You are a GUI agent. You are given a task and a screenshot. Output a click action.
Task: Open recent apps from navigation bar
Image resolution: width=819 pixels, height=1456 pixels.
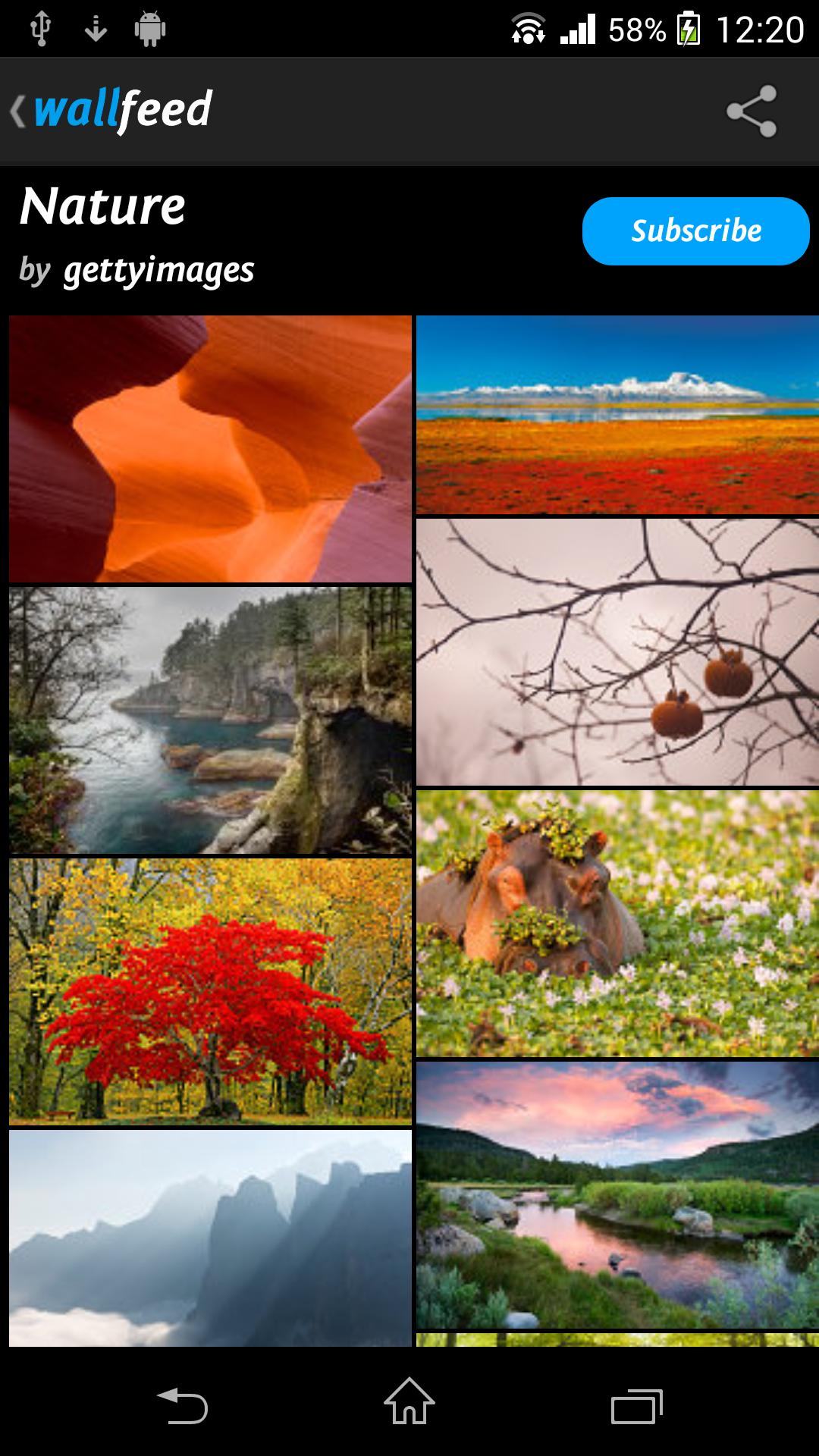pyautogui.click(x=636, y=1407)
